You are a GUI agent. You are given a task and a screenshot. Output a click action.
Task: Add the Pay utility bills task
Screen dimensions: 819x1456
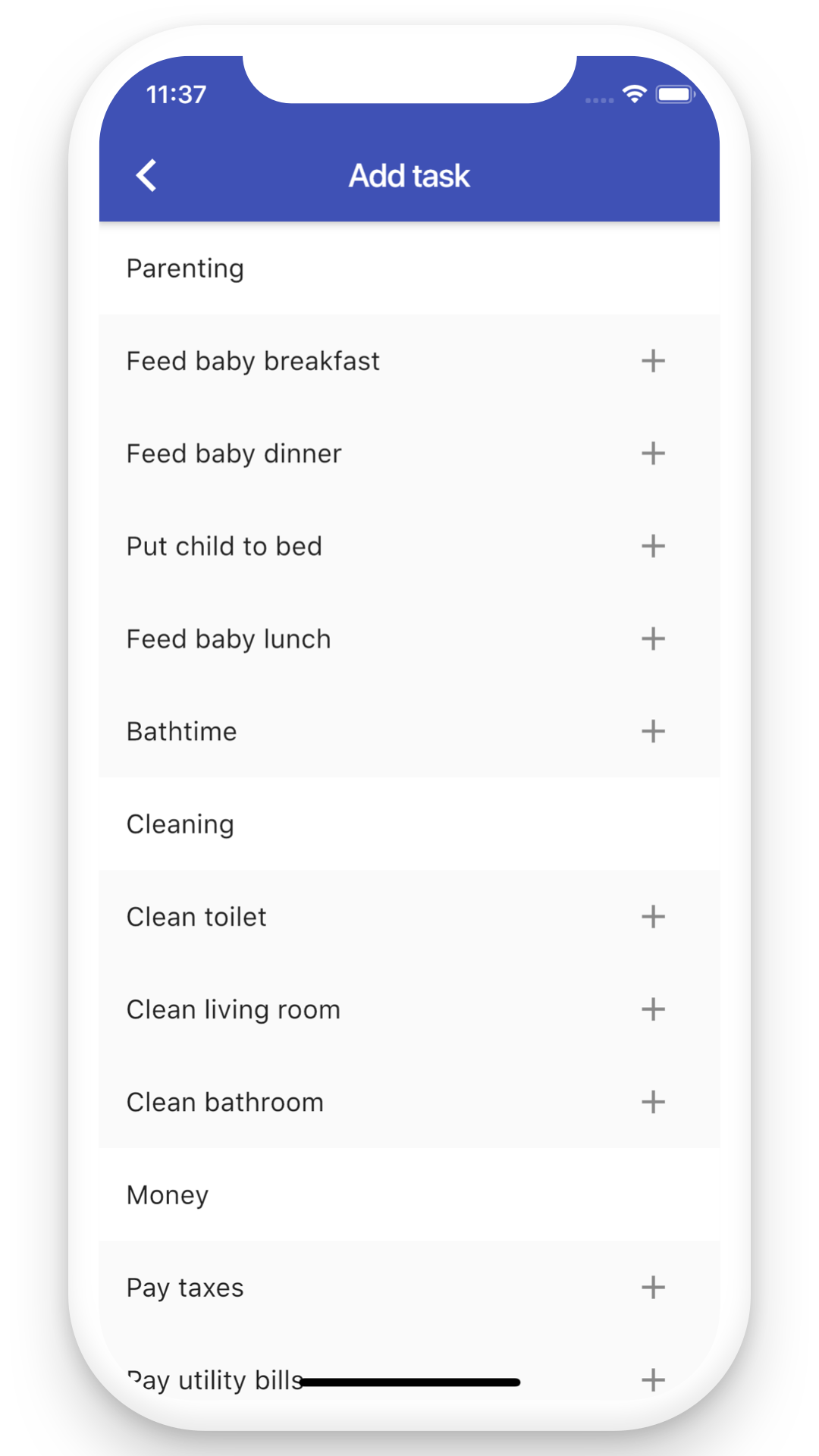[x=653, y=1379]
